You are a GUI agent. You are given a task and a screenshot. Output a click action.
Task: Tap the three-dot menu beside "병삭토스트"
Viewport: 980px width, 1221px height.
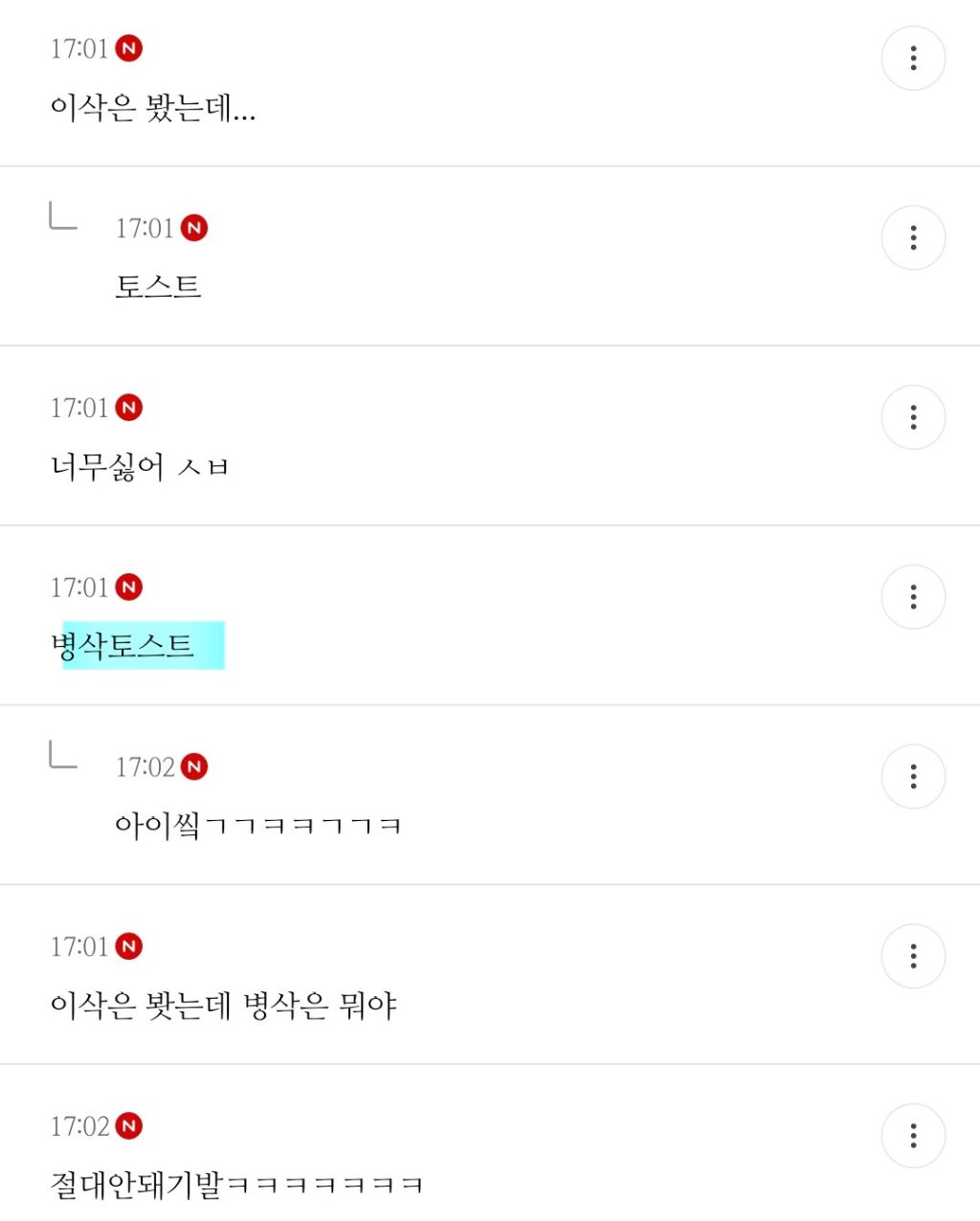913,597
